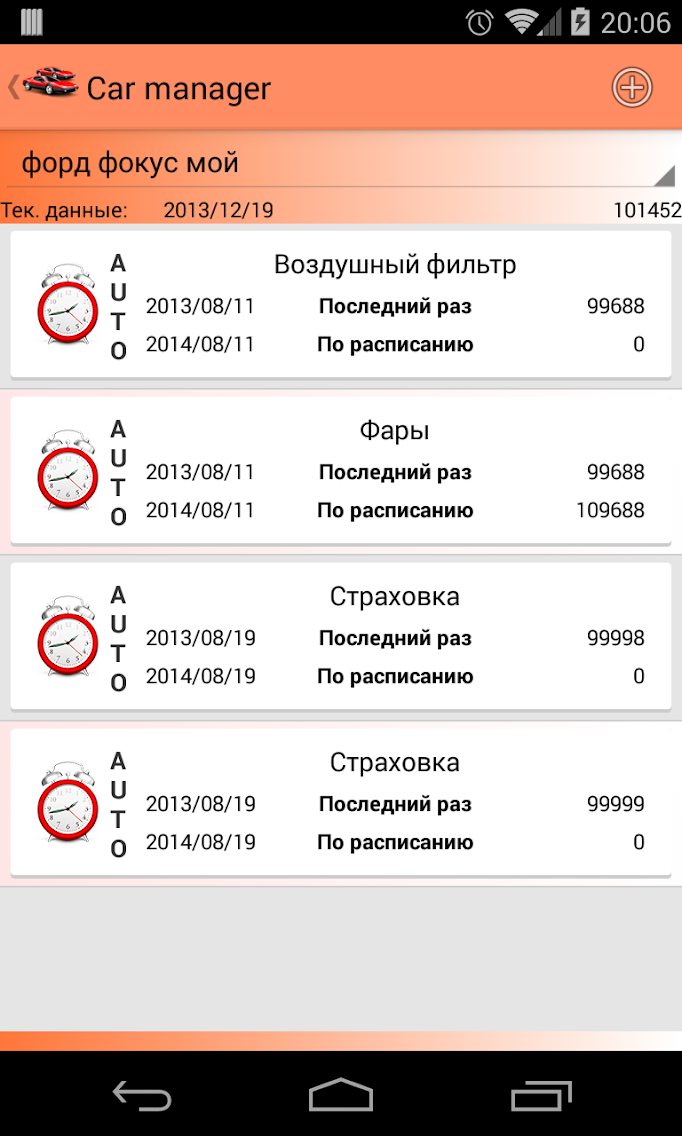Go to the Android home screen

coord(341,1096)
